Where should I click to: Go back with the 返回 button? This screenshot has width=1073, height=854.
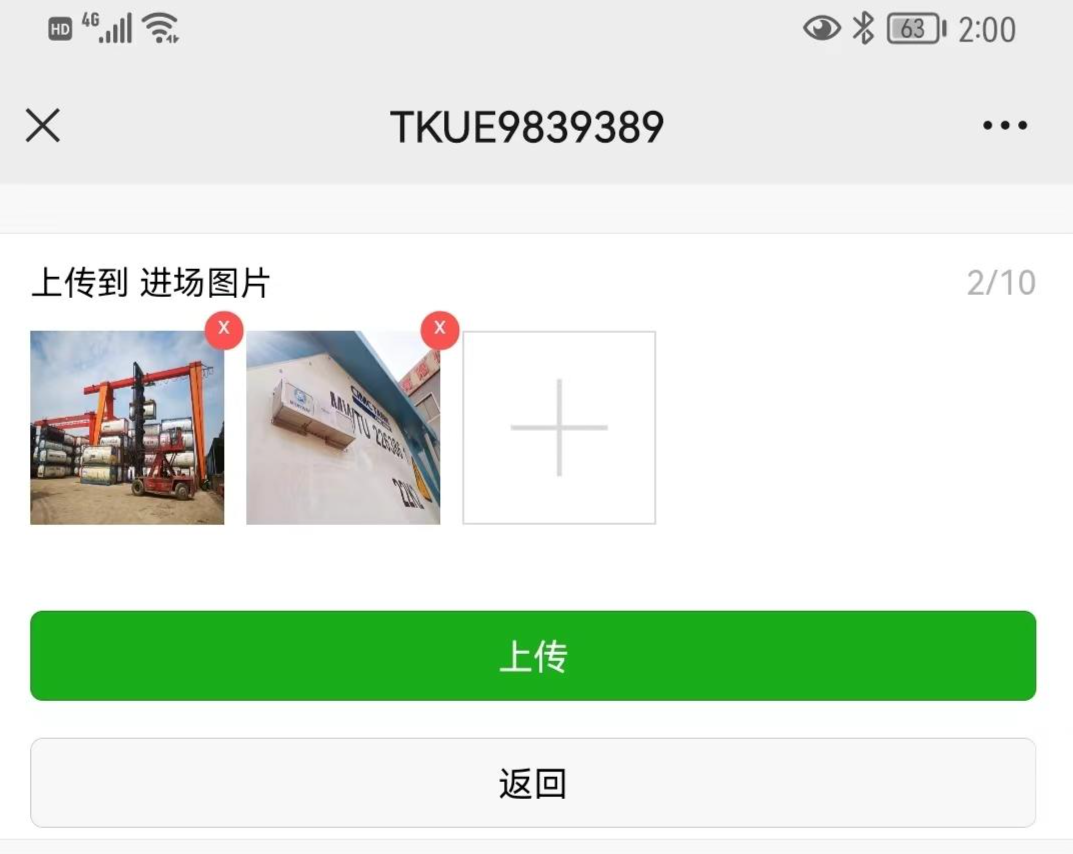click(533, 783)
